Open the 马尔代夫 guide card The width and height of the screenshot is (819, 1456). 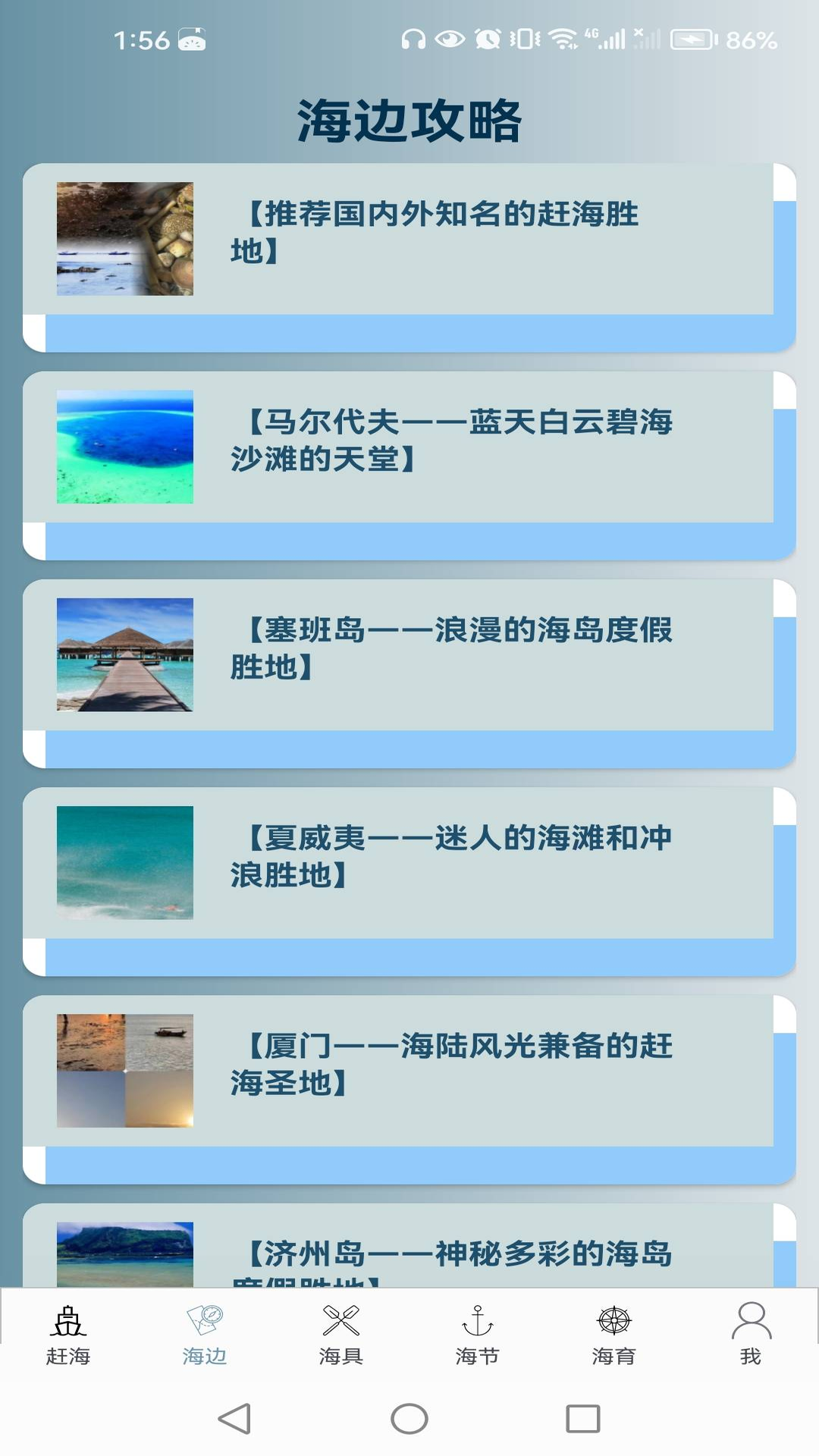tap(409, 465)
